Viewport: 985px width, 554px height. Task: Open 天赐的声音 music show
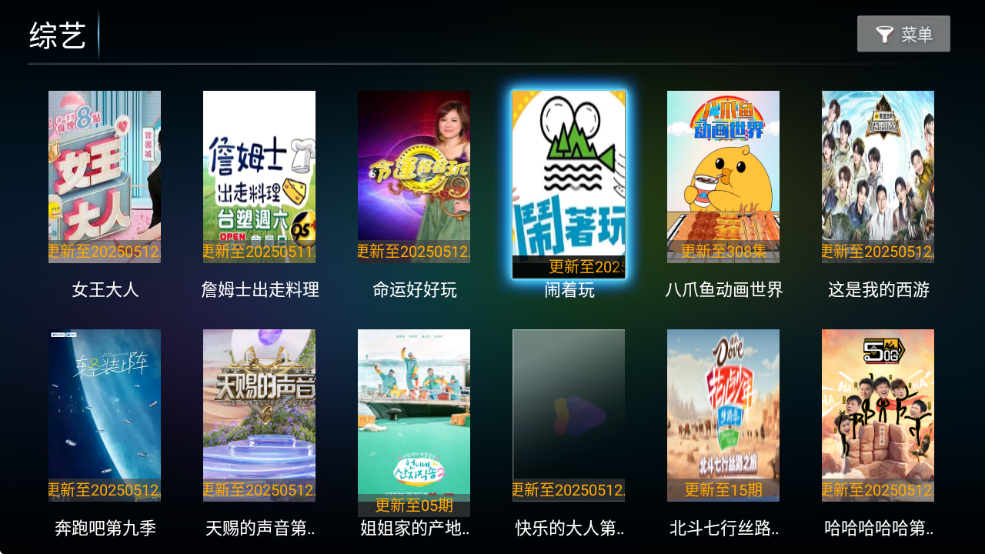259,415
